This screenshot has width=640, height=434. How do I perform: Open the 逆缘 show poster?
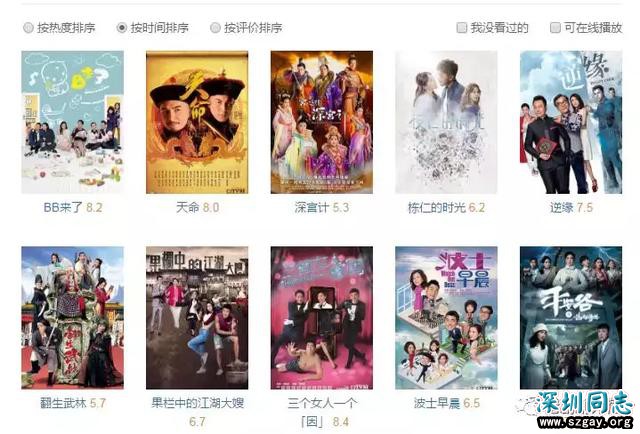[x=571, y=121]
